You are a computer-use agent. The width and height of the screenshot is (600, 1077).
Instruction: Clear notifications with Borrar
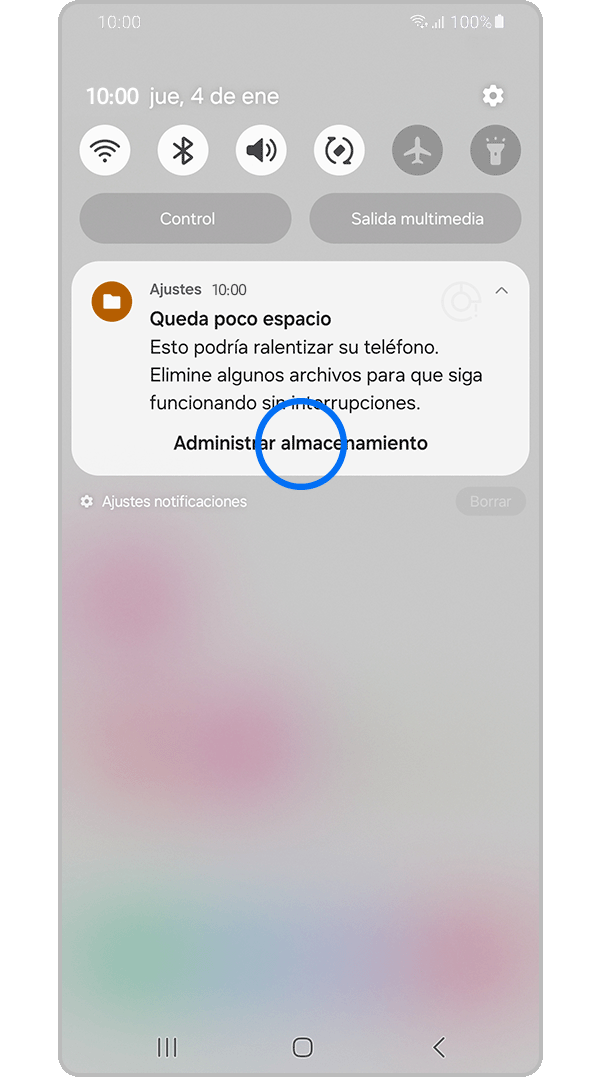pyautogui.click(x=490, y=501)
